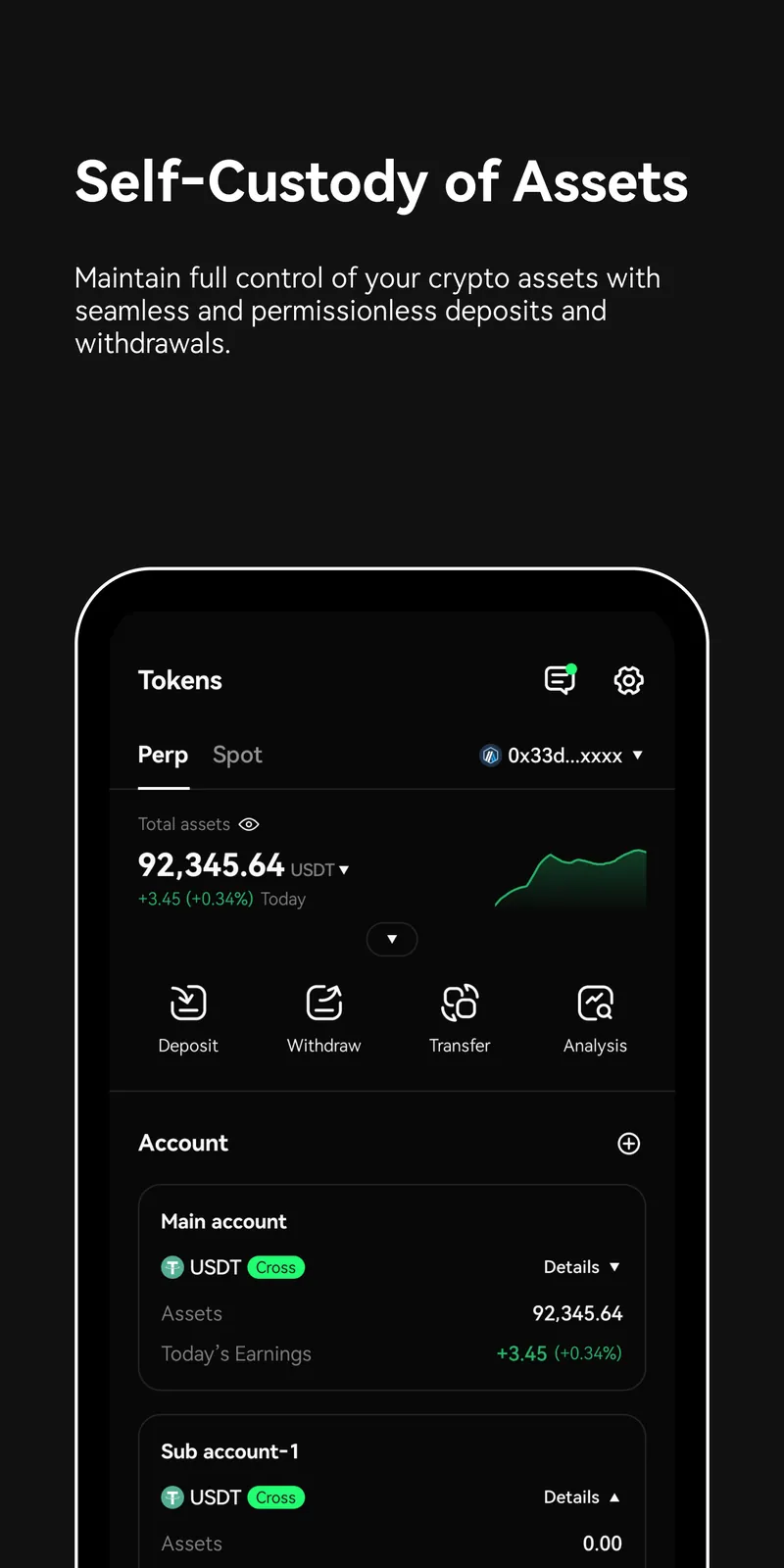The width and height of the screenshot is (784, 1568).
Task: Collapse Sub account-1 Details
Action: click(x=581, y=1497)
